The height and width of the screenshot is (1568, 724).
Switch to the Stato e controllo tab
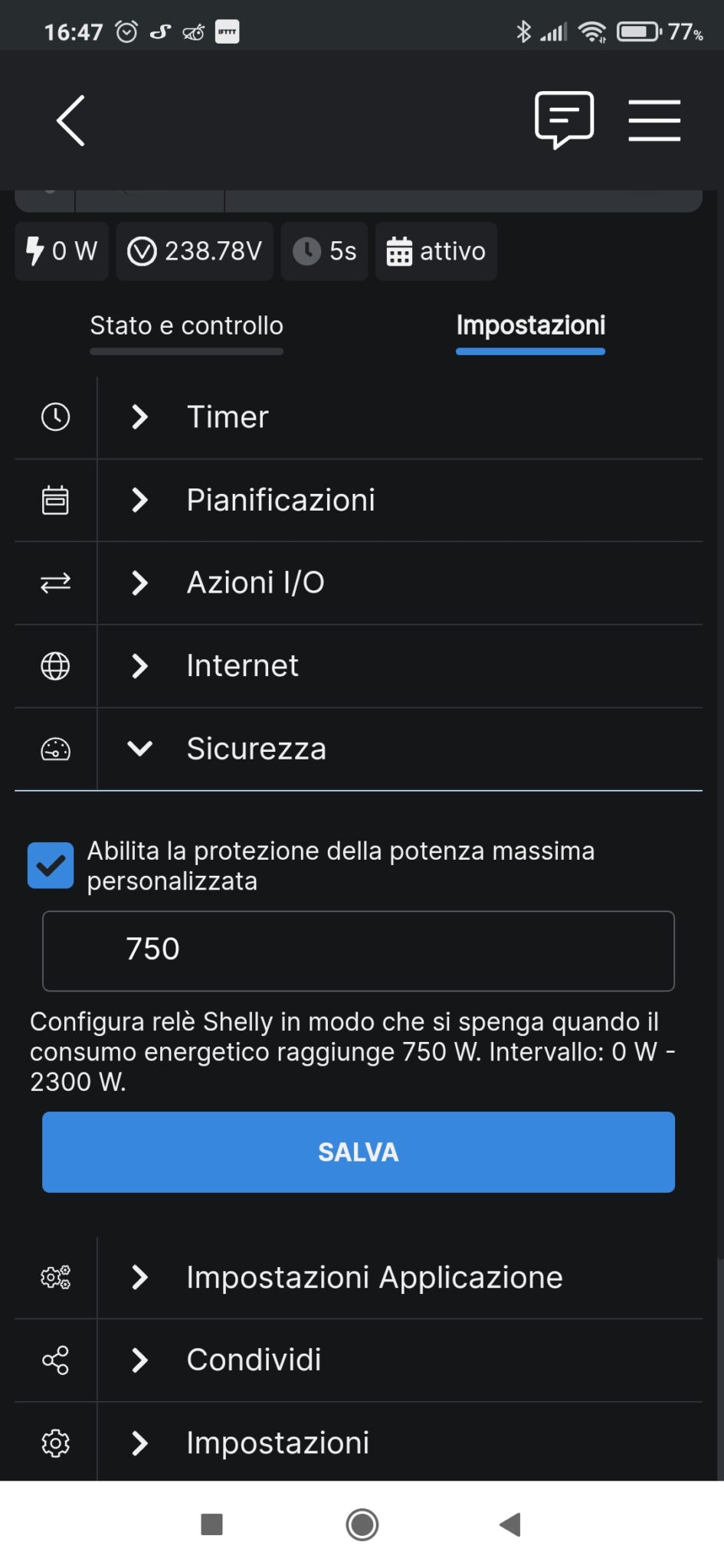click(x=186, y=325)
